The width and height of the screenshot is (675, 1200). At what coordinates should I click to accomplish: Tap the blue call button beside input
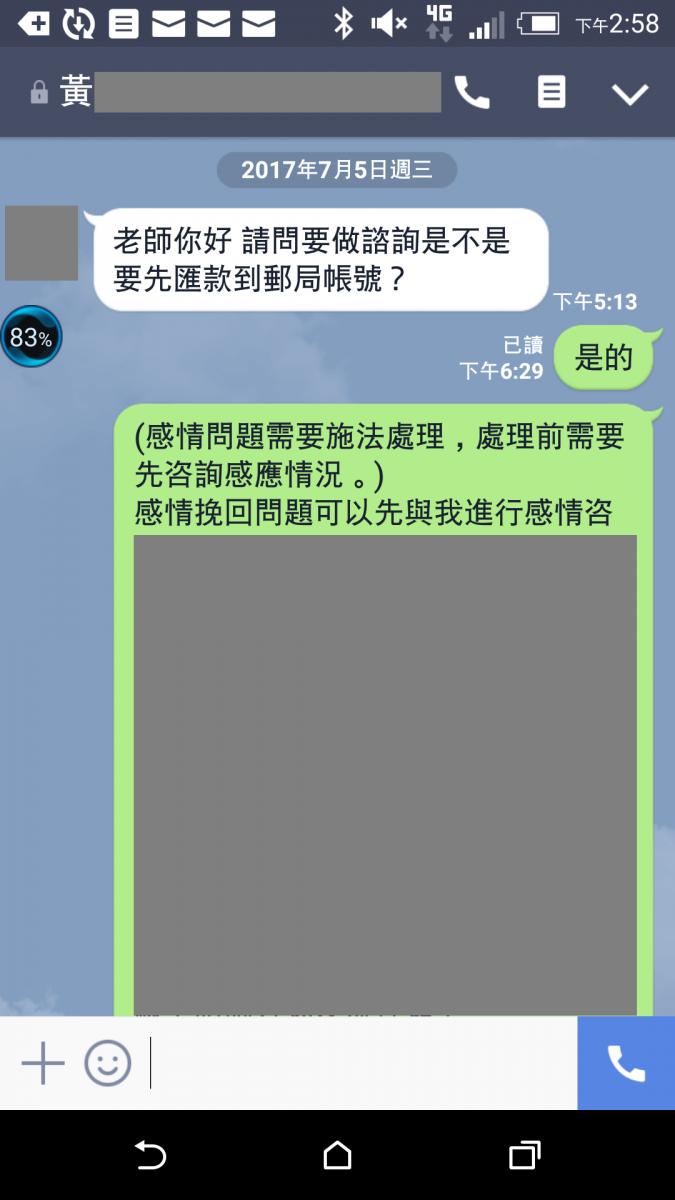point(626,1063)
